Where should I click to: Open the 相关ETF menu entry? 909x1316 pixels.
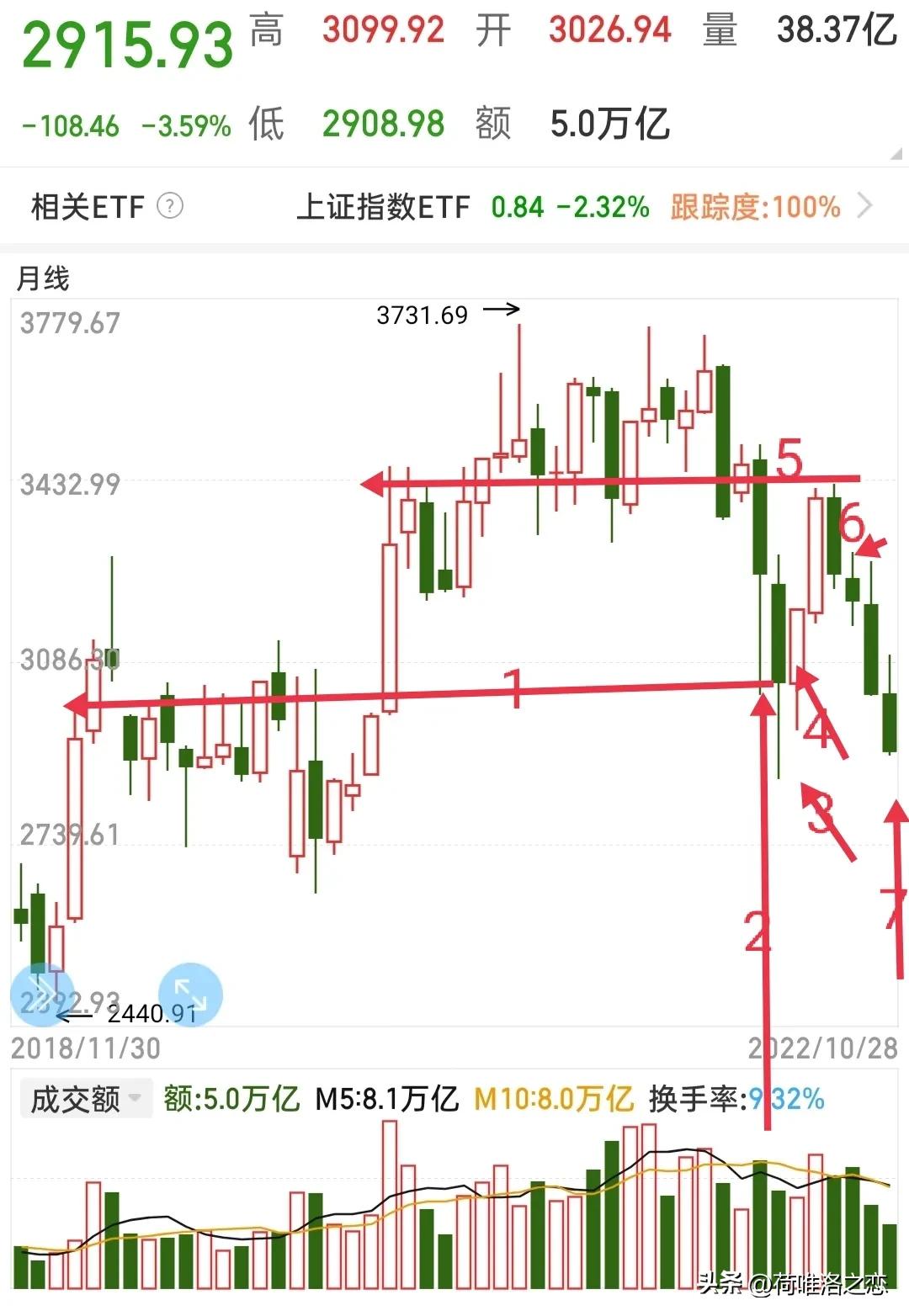[83, 206]
